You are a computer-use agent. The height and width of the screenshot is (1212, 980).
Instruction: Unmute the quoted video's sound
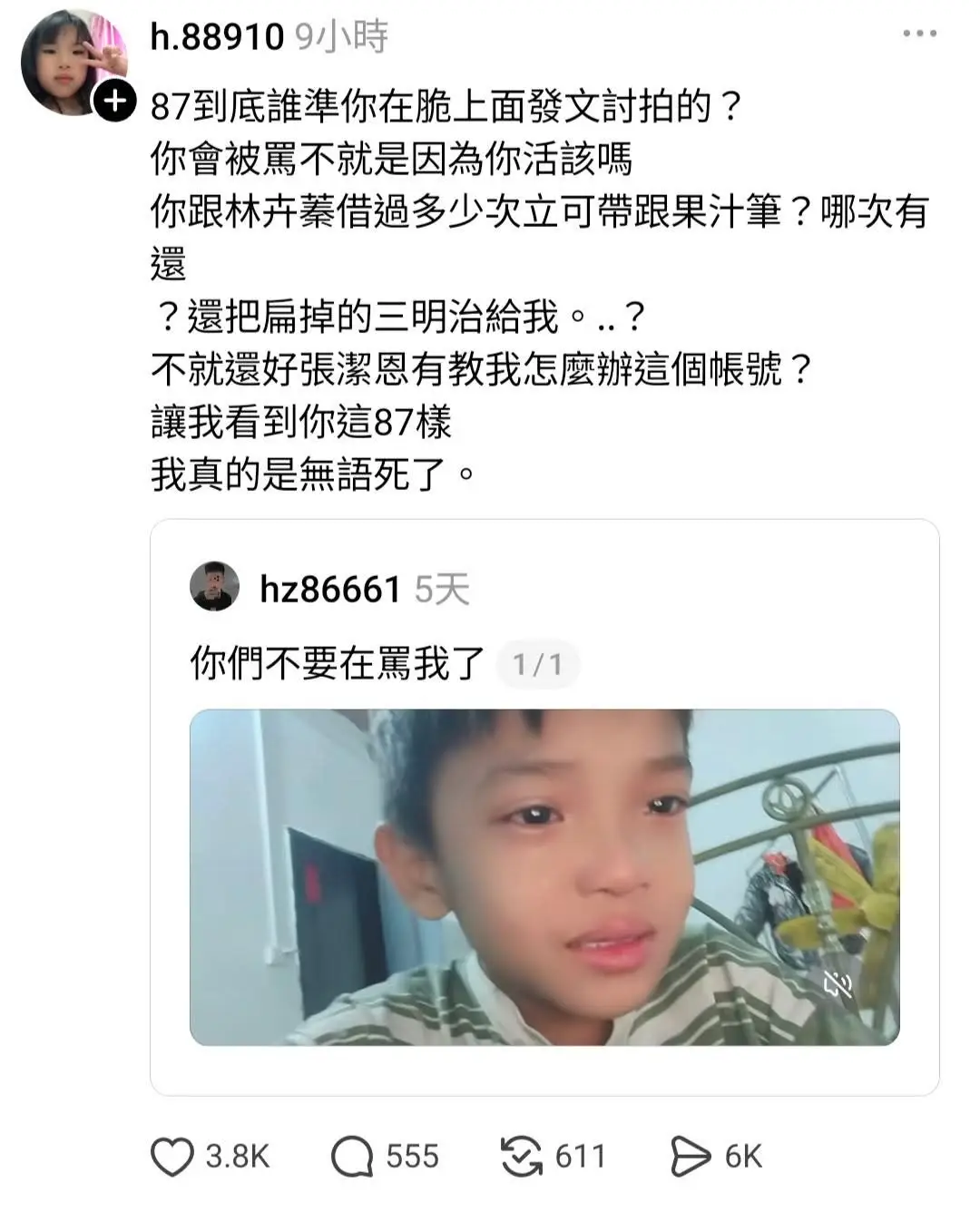click(x=837, y=985)
